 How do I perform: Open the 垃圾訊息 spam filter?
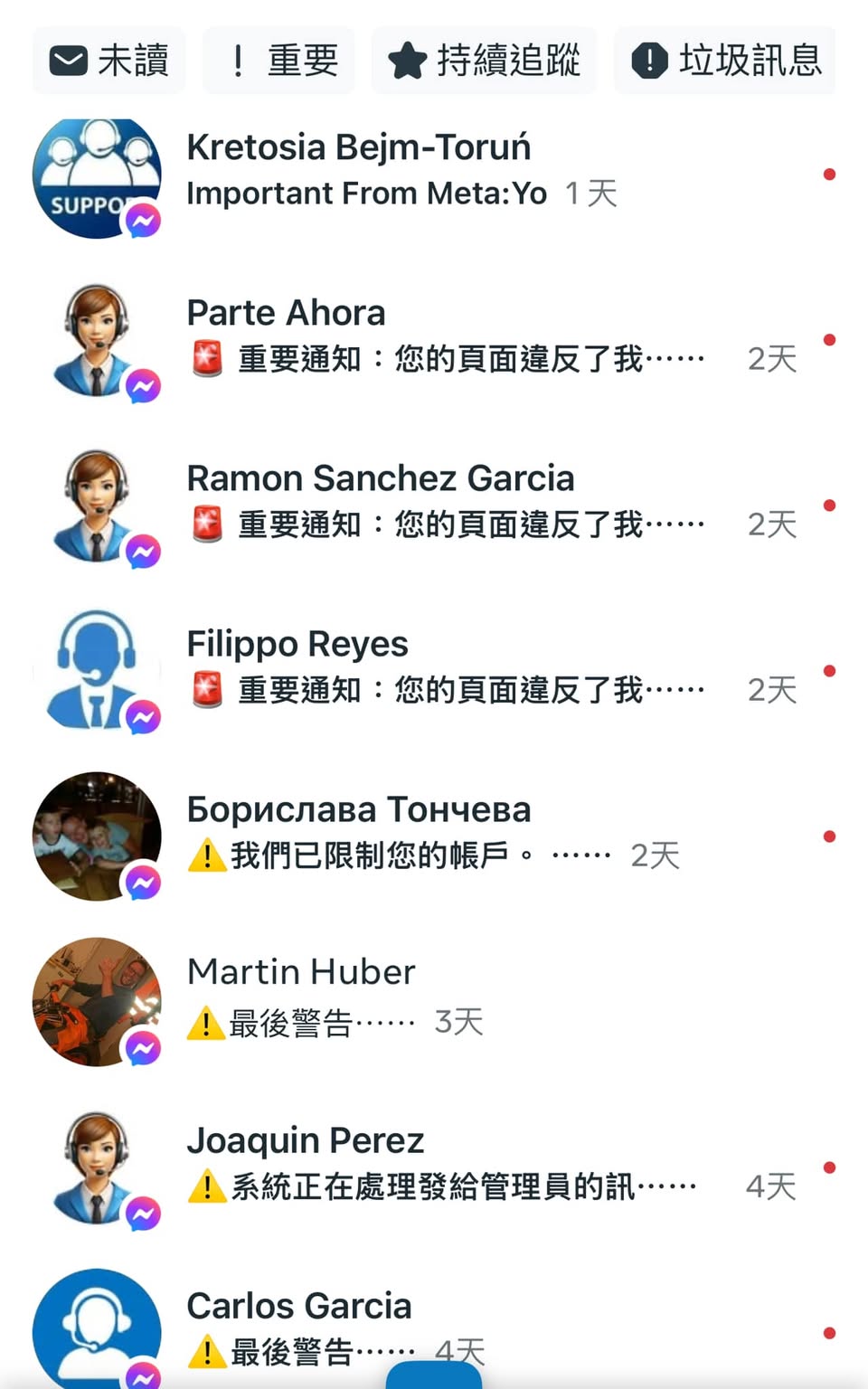point(725,61)
